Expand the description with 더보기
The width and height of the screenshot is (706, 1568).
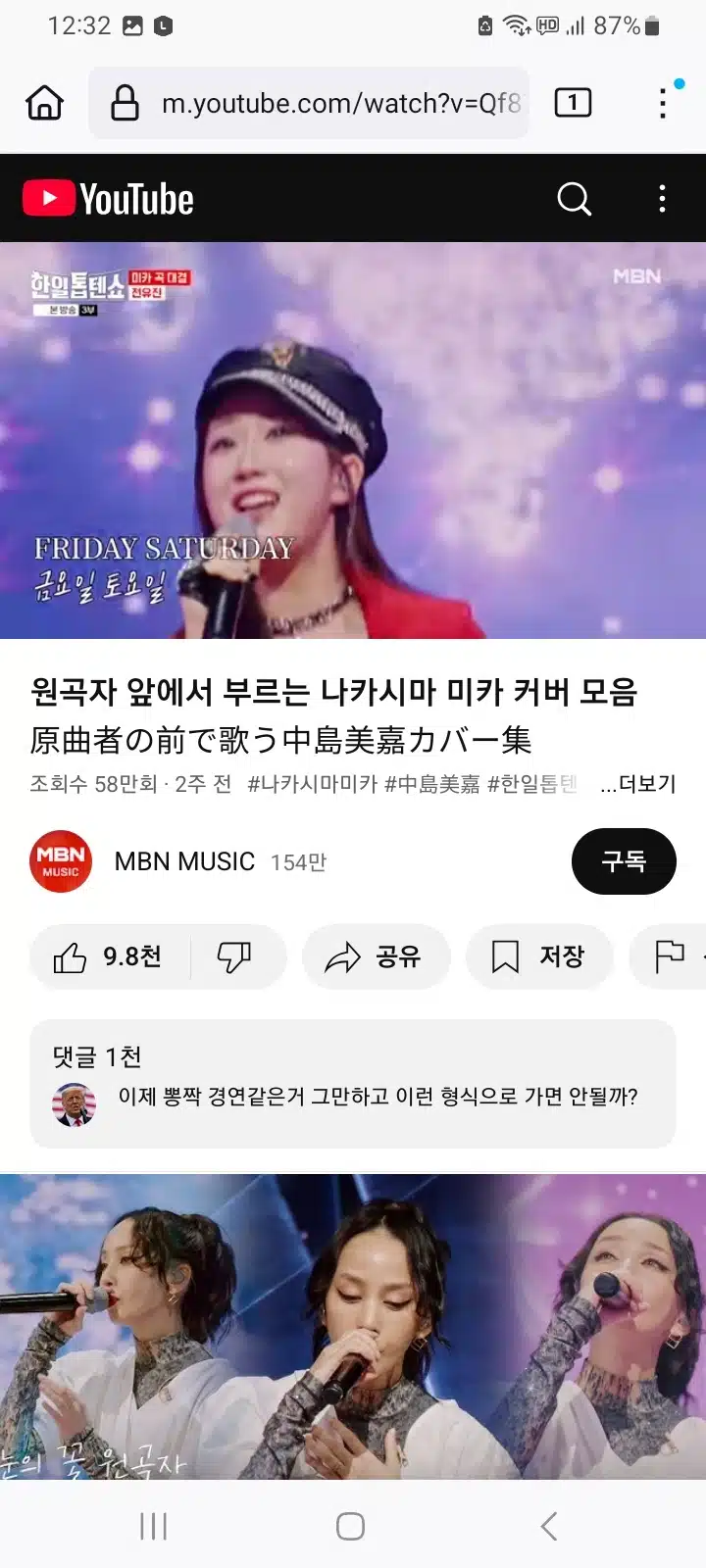point(638,783)
